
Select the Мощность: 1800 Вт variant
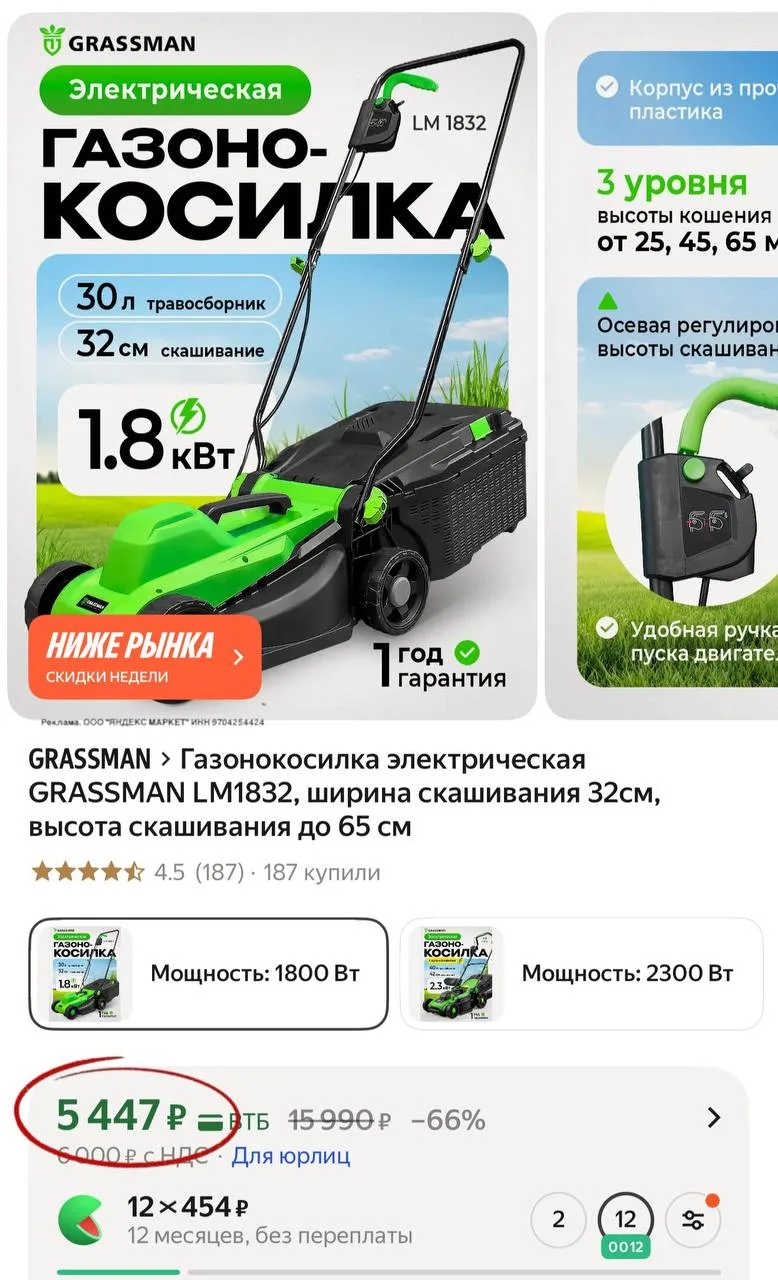click(x=208, y=973)
